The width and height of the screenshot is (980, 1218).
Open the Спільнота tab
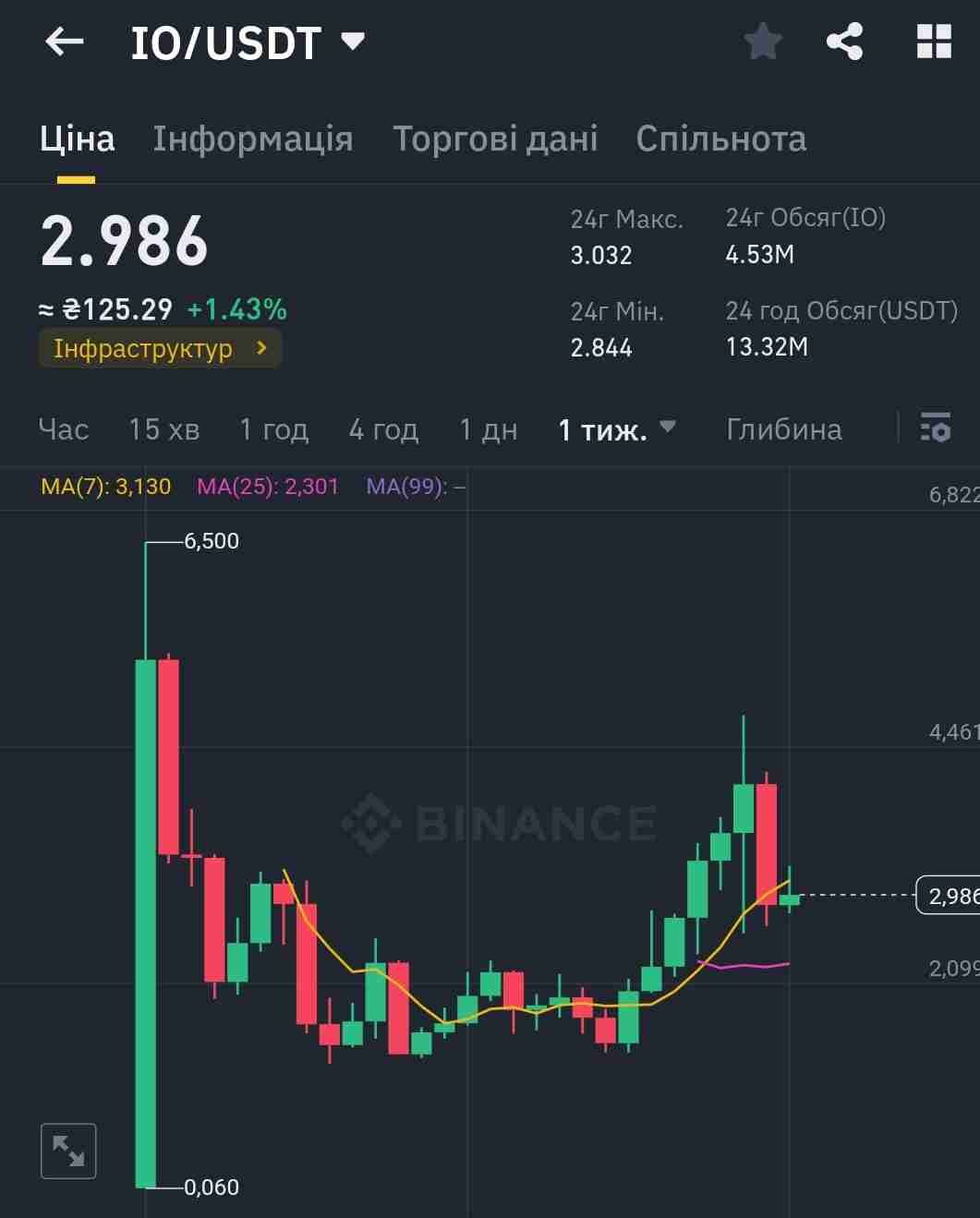coord(720,139)
